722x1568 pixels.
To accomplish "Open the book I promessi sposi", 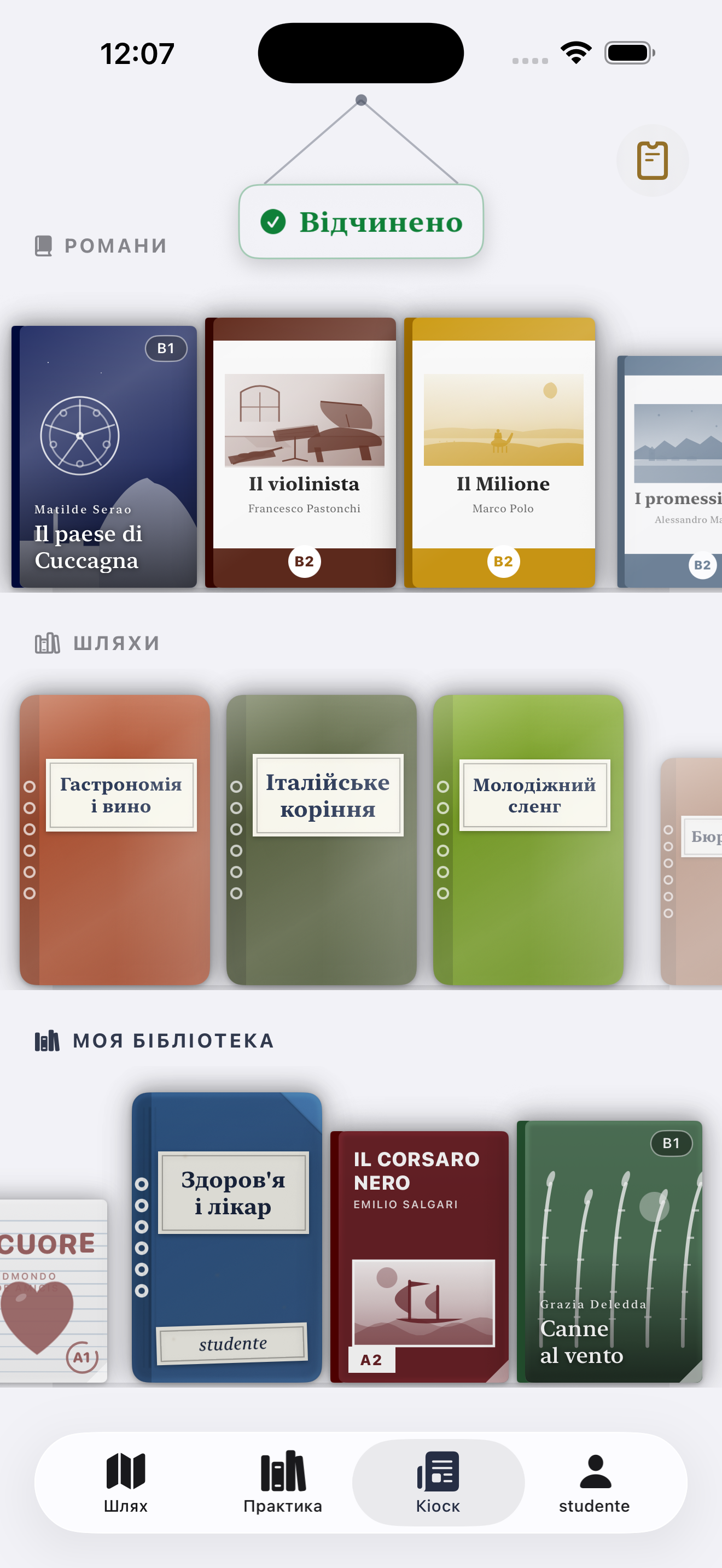I will tap(669, 472).
